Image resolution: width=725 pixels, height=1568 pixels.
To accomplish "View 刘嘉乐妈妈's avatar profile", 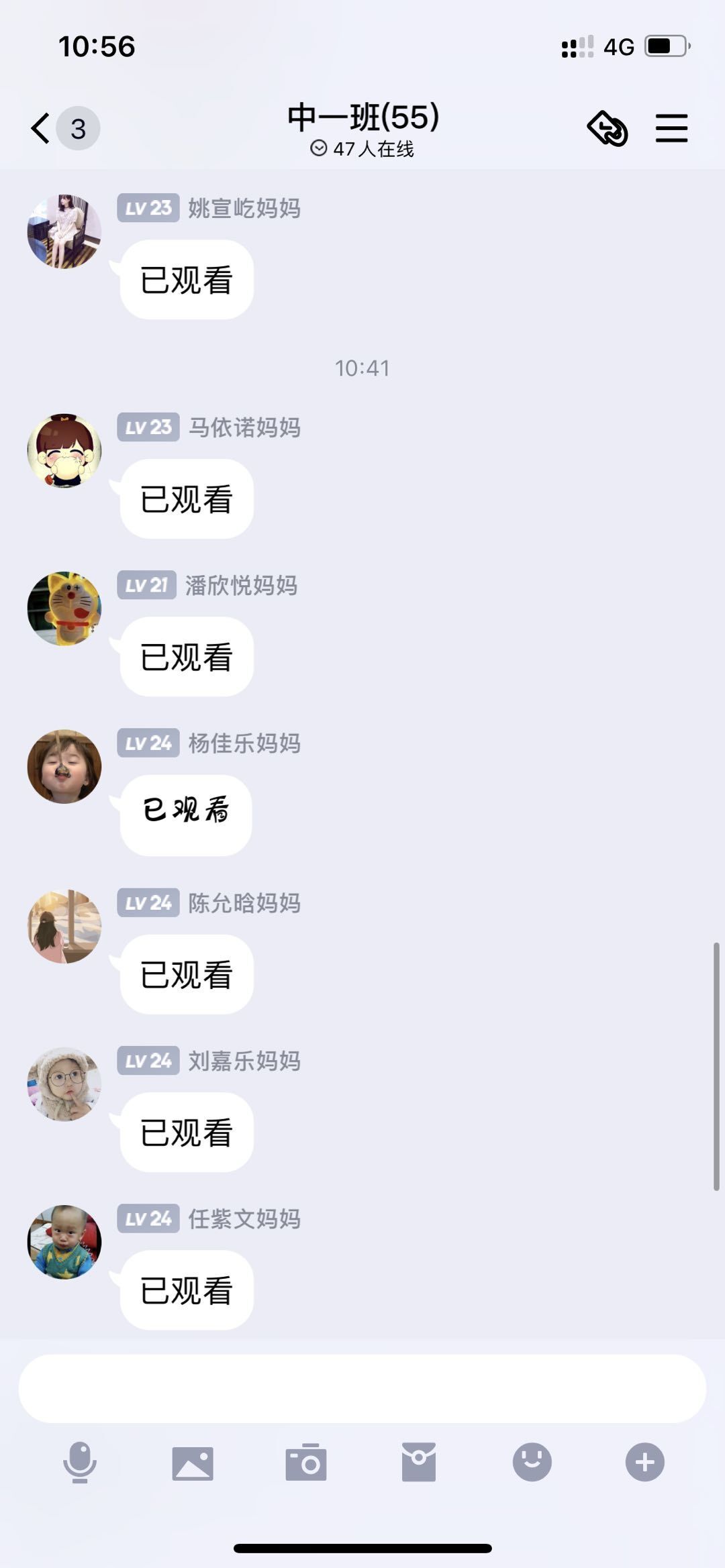I will pyautogui.click(x=64, y=1084).
